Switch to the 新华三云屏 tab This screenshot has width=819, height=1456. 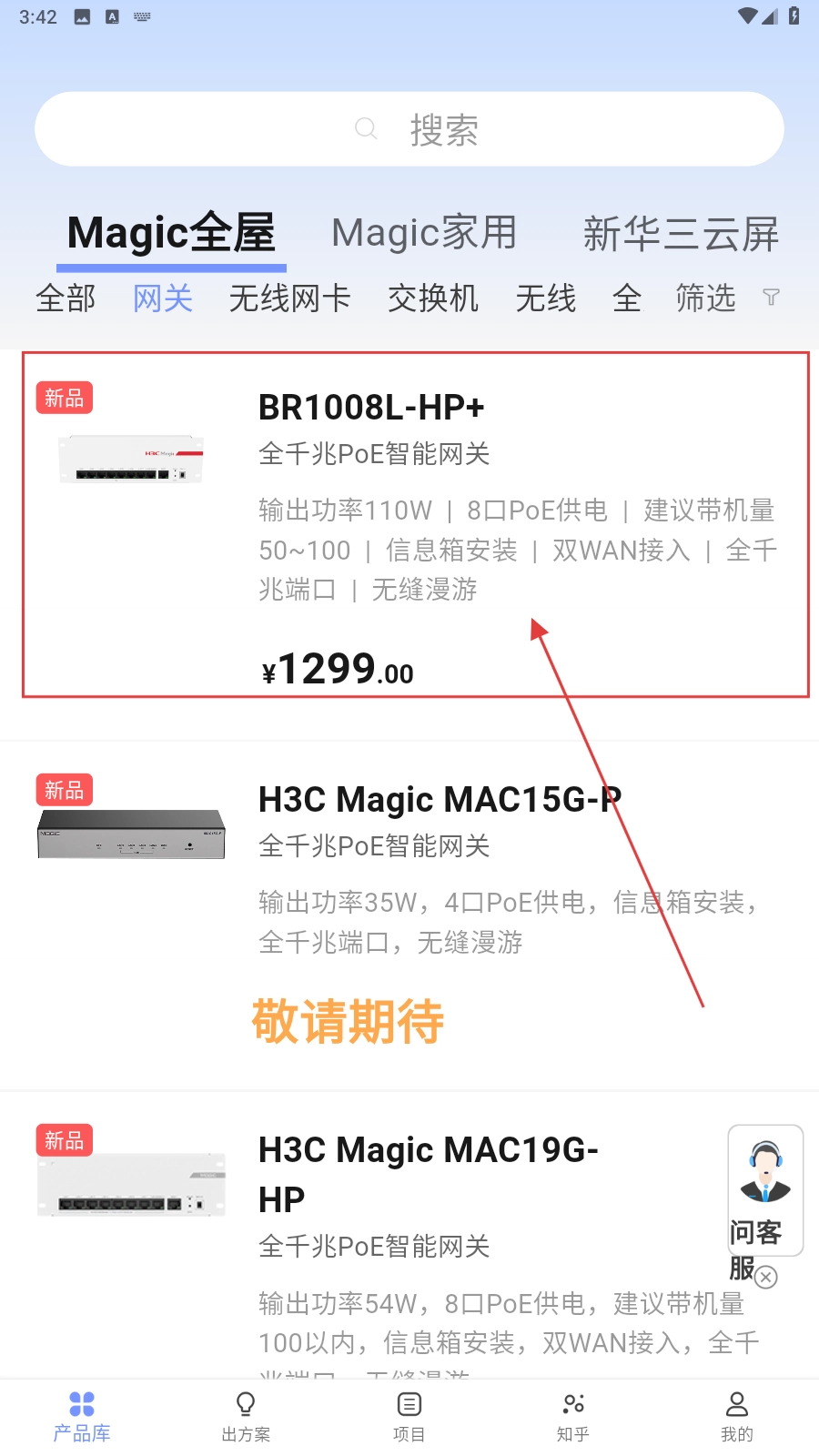click(681, 234)
